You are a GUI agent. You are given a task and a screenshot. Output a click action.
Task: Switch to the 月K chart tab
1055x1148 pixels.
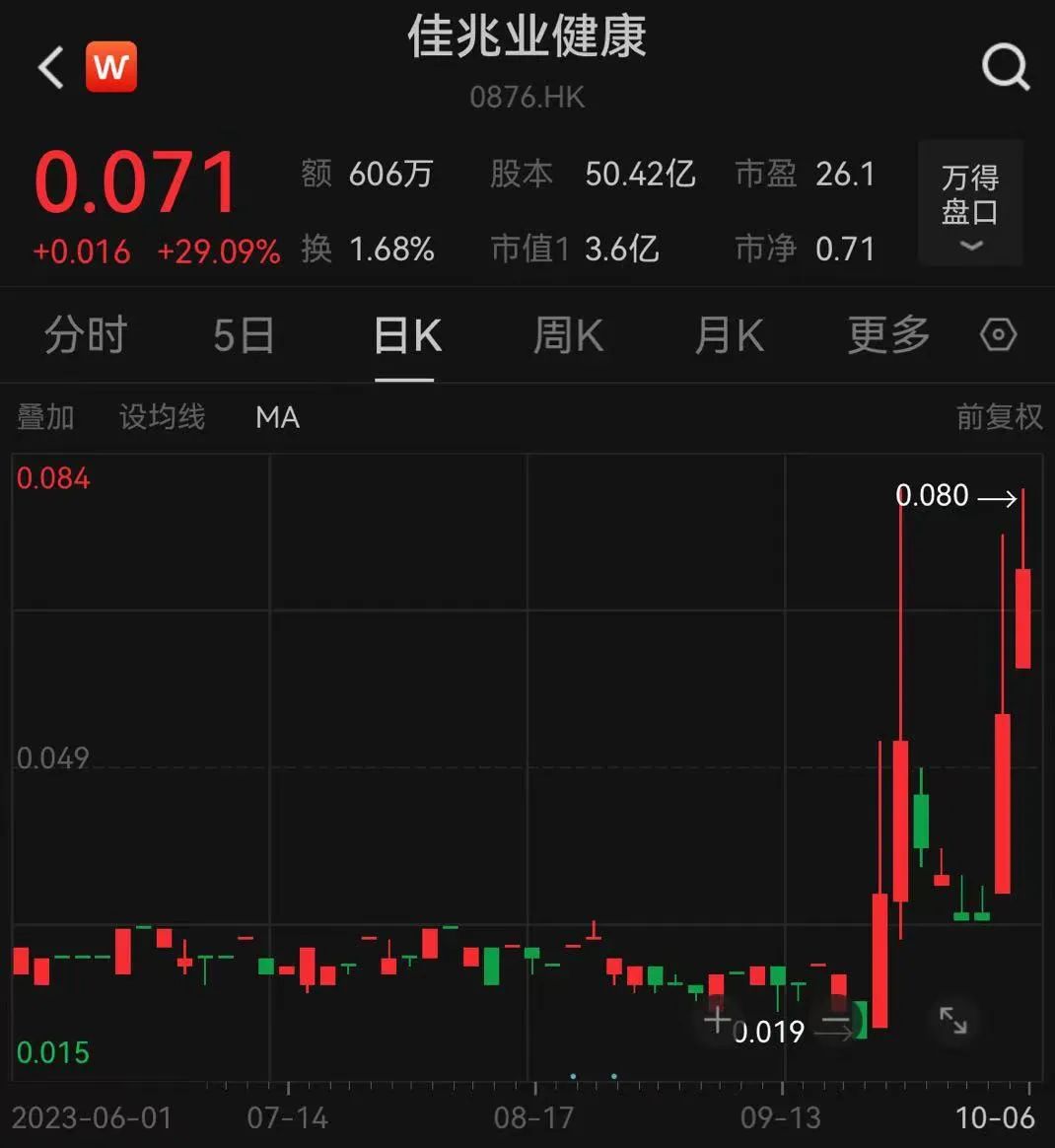[x=729, y=335]
